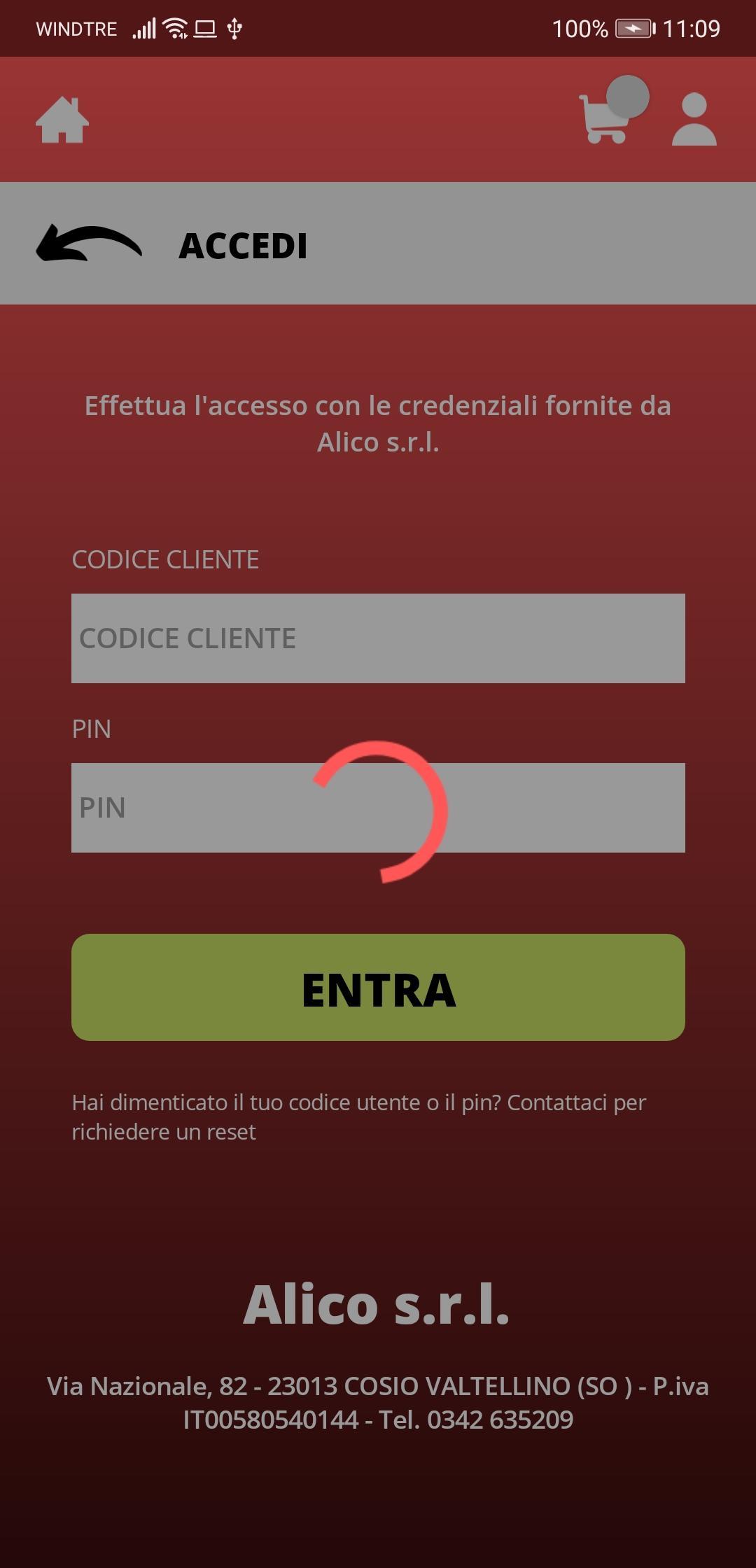Viewport: 756px width, 1568px height.
Task: Open the user profile icon
Action: pos(694,120)
